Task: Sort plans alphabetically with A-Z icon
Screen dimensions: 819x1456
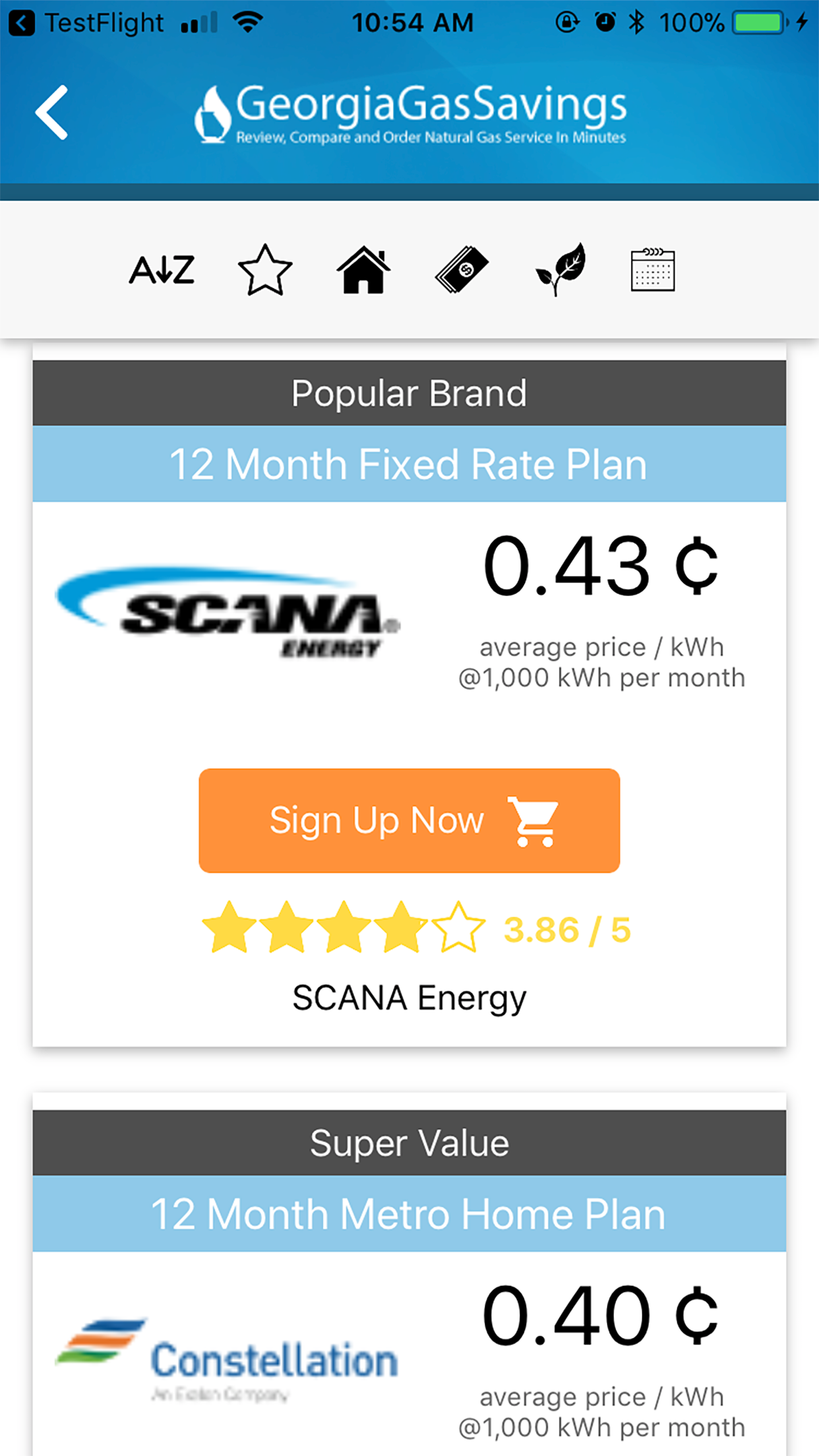Action: click(162, 270)
